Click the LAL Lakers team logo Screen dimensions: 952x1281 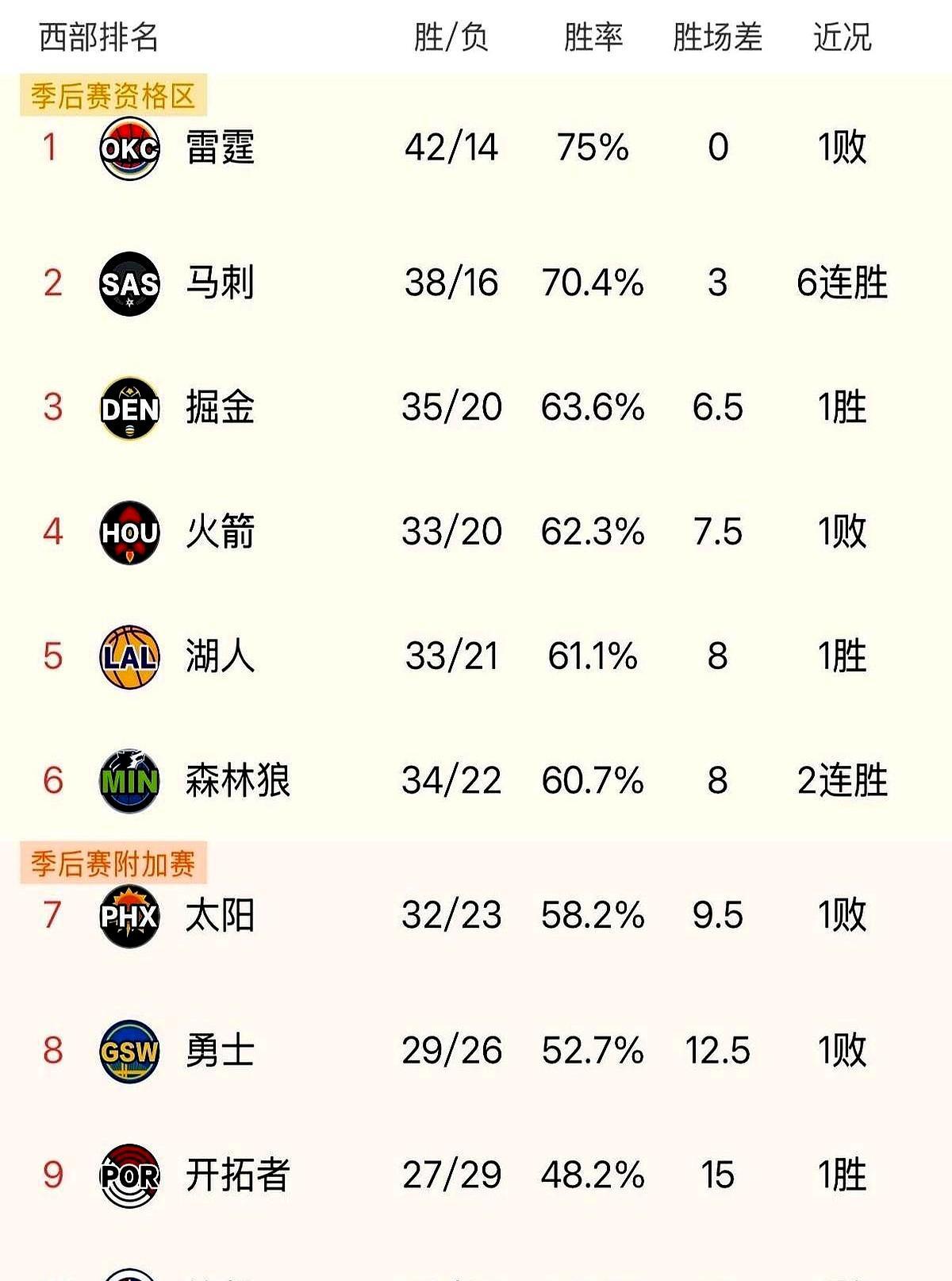pyautogui.click(x=129, y=656)
